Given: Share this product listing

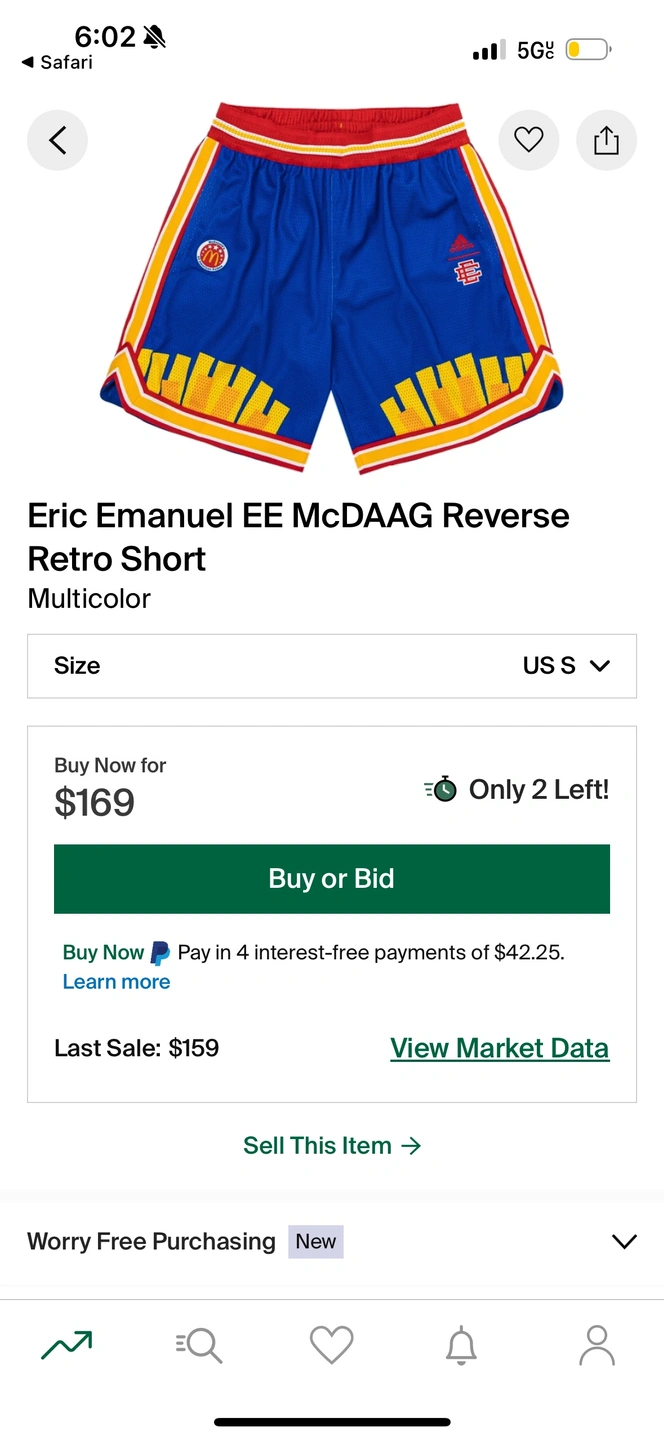Looking at the screenshot, I should (x=606, y=141).
